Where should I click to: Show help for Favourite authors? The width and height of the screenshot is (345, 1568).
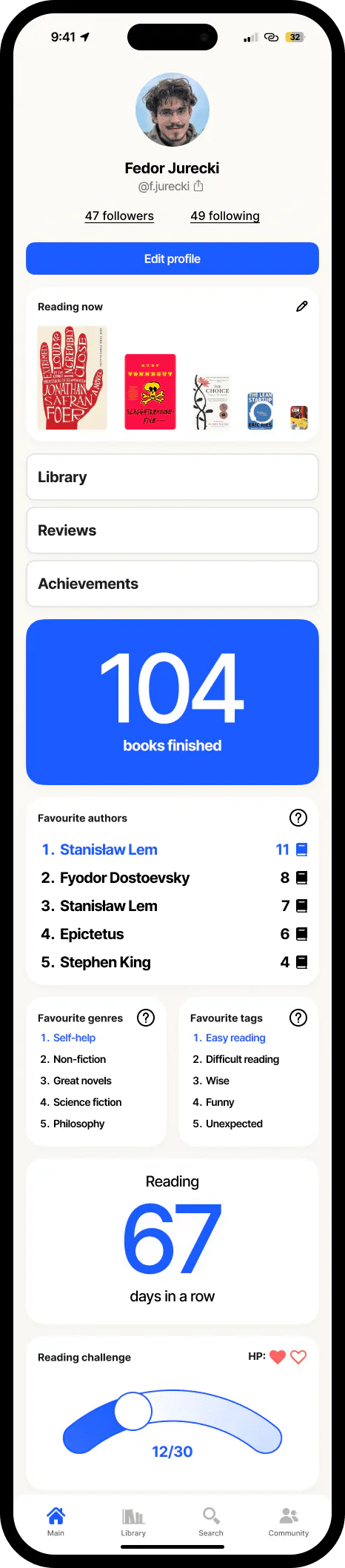click(x=298, y=818)
